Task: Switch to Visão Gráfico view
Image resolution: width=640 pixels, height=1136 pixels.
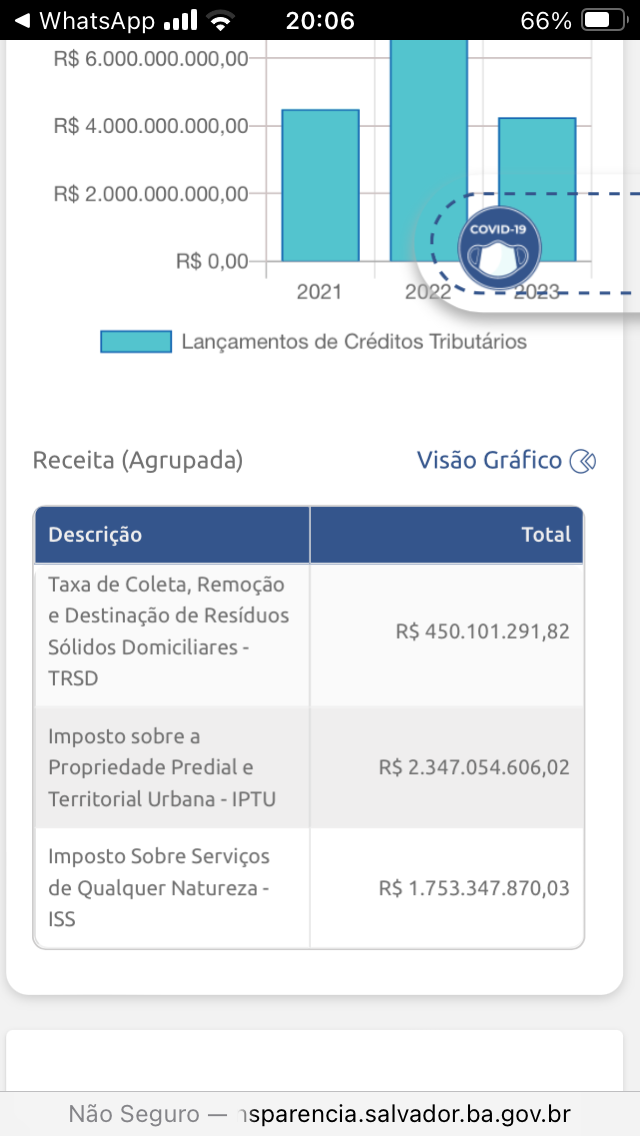Action: 505,460
